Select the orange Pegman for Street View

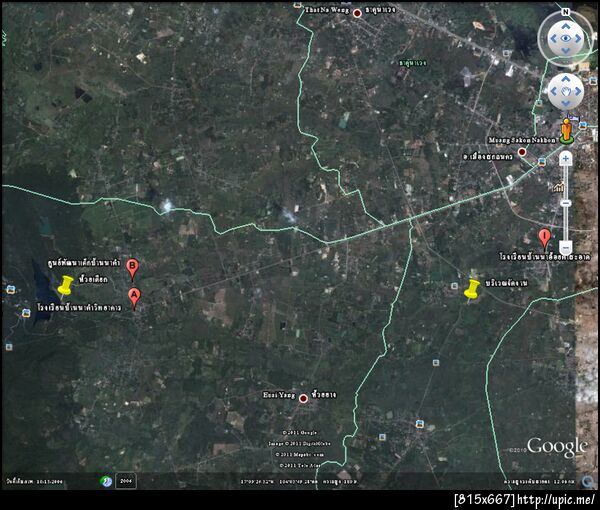click(x=565, y=130)
